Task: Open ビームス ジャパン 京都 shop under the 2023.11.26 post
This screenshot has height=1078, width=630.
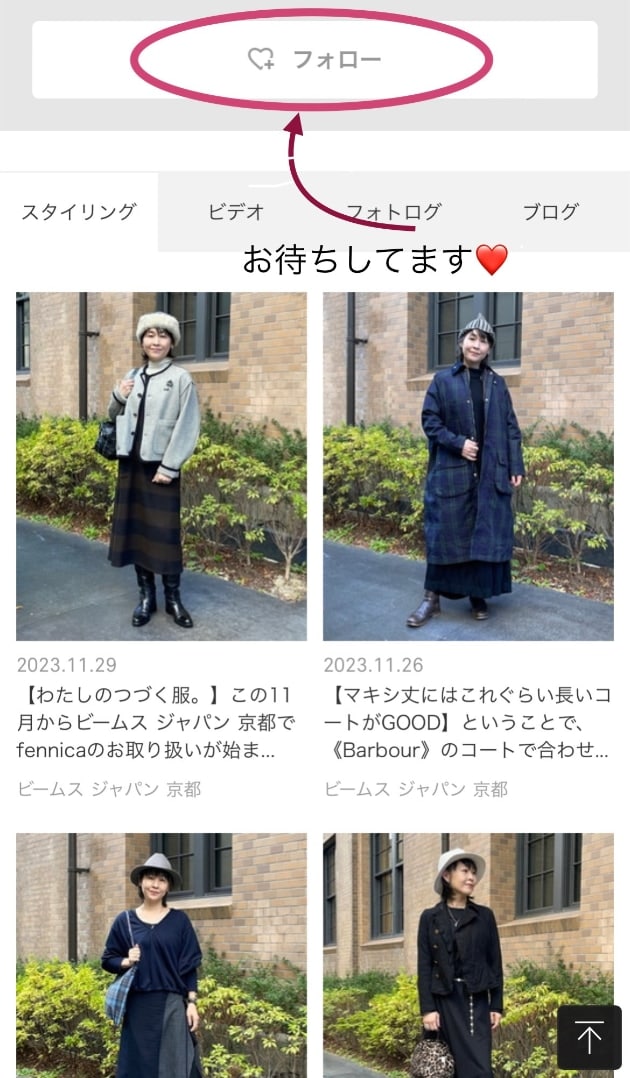Action: tap(416, 789)
